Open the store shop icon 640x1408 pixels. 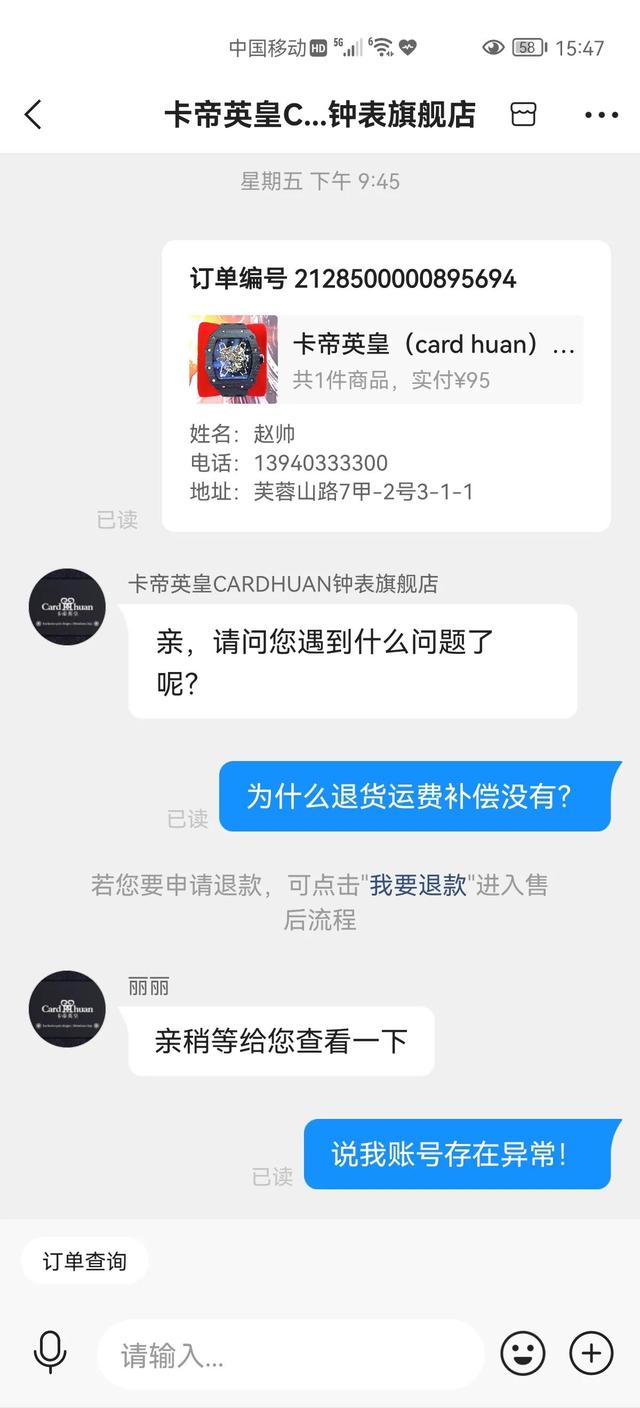click(x=523, y=114)
